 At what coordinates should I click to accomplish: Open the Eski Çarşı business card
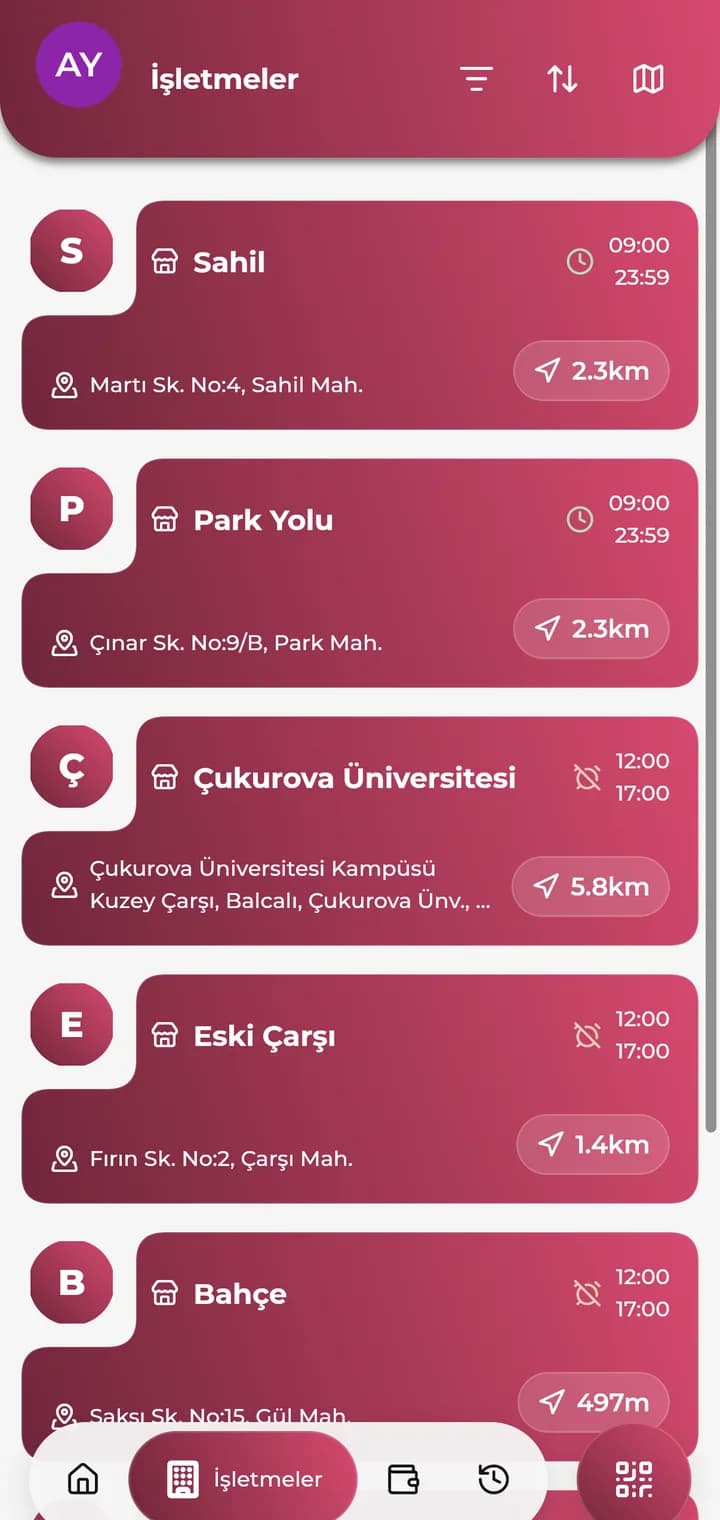[360, 1089]
